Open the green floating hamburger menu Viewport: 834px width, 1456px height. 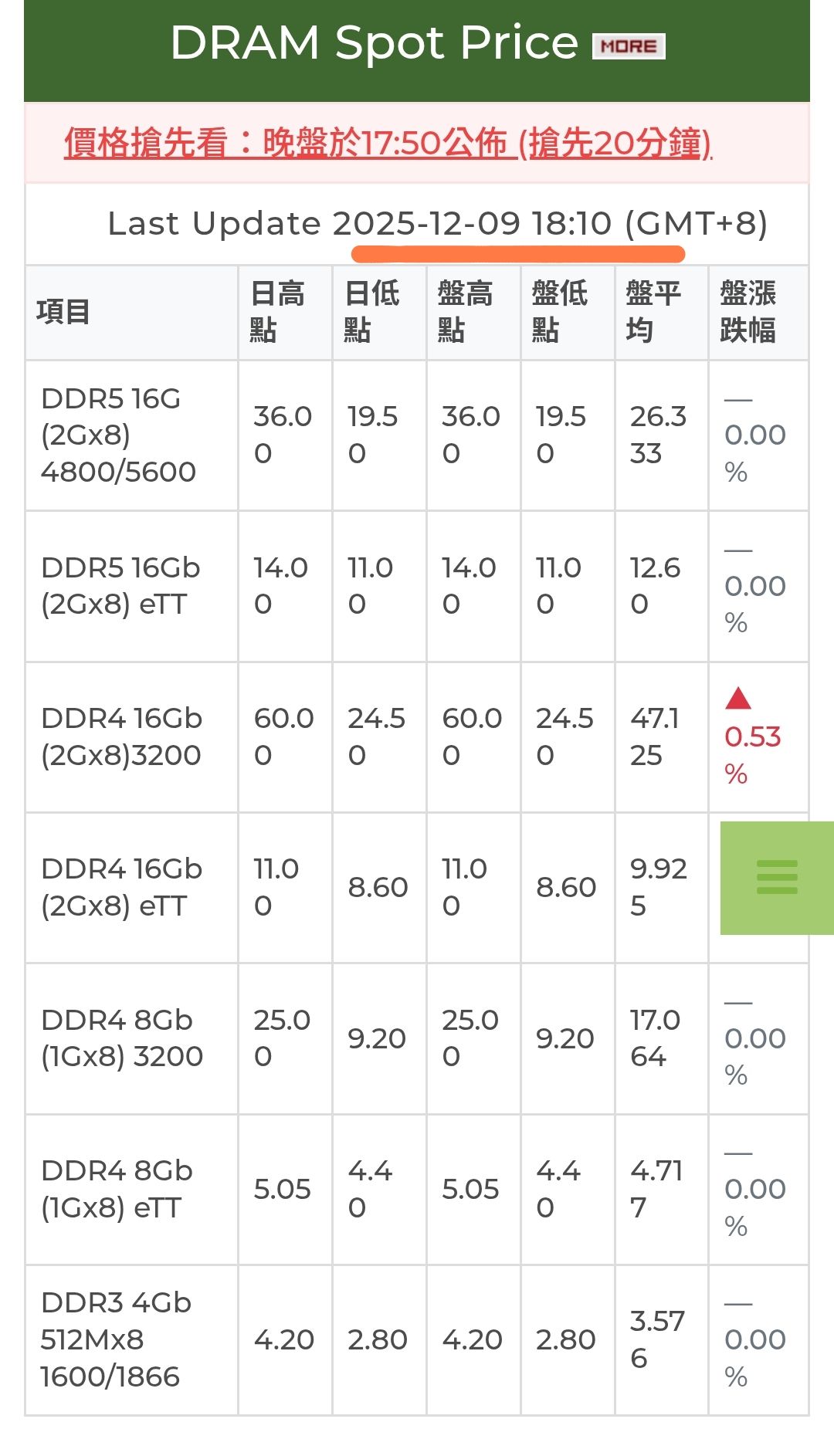click(776, 878)
